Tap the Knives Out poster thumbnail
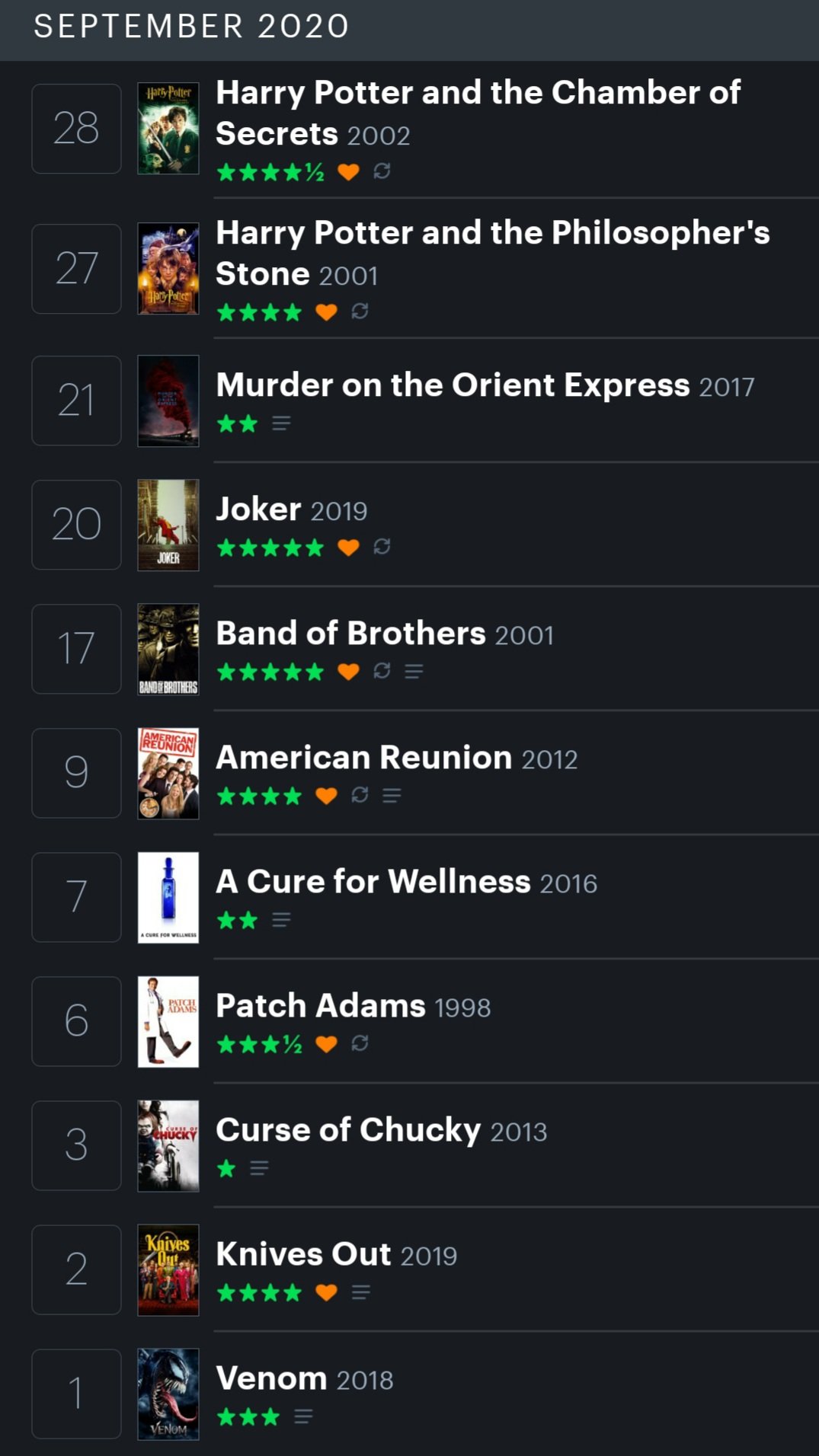Image resolution: width=819 pixels, height=1456 pixels. coord(168,1270)
